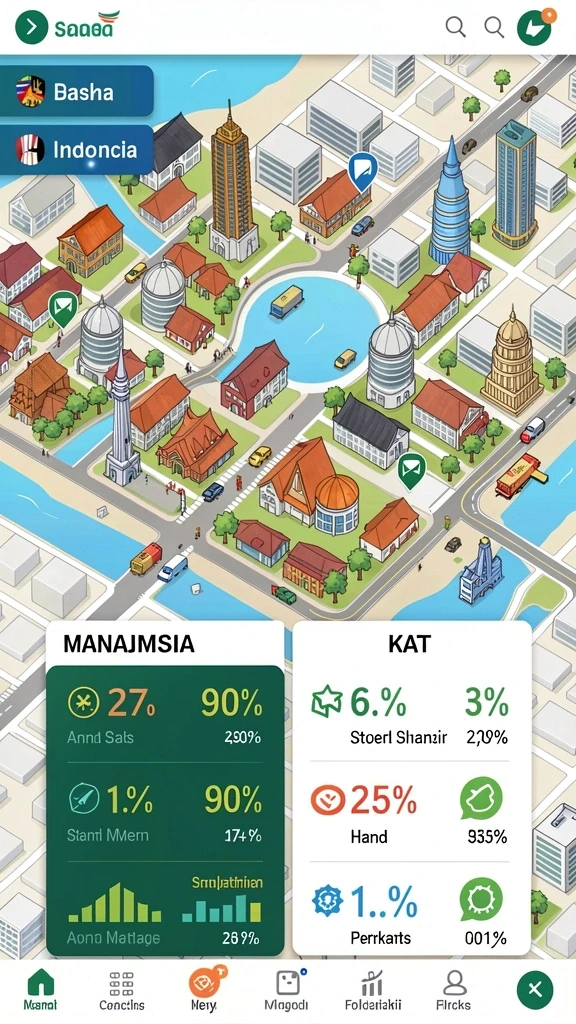Image resolution: width=576 pixels, height=1024 pixels.
Task: Switch to the Maanat home tab
Action: pyautogui.click(x=40, y=990)
